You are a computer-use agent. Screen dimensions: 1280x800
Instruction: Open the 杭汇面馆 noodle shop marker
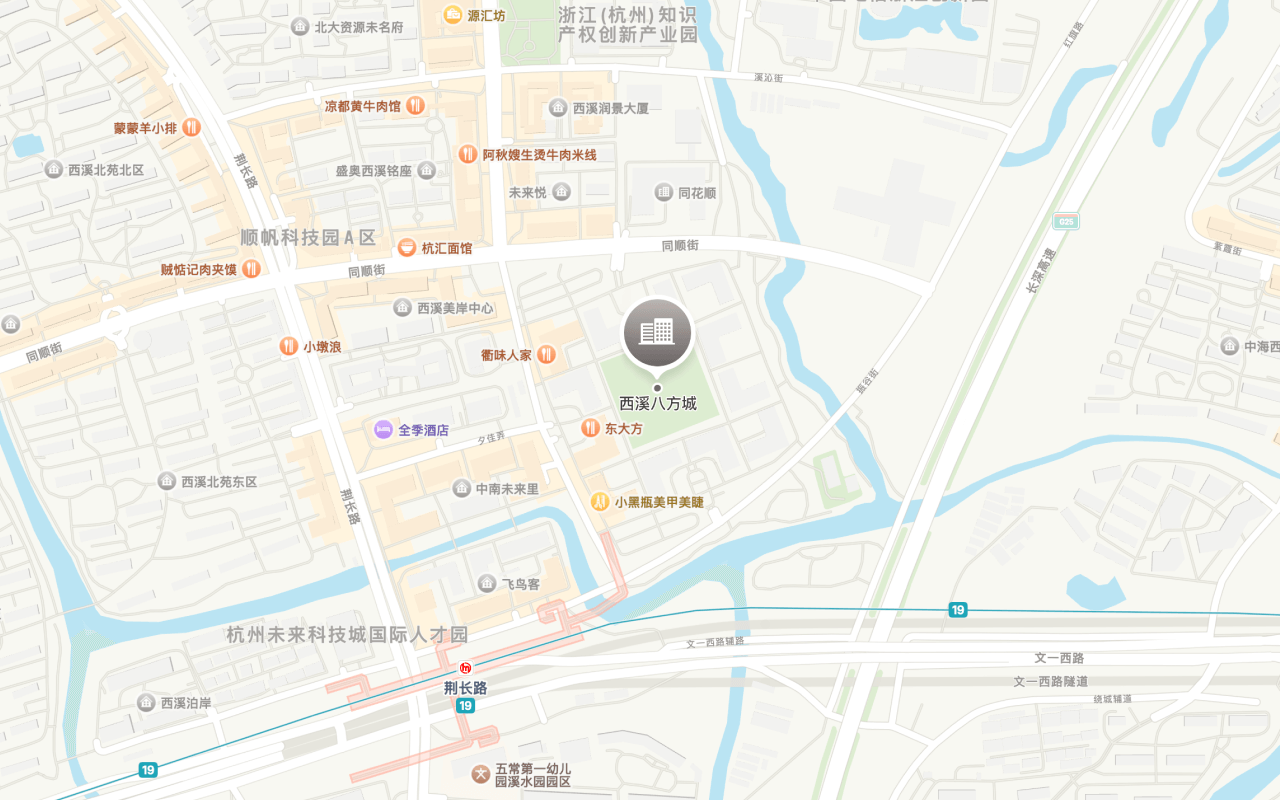[x=407, y=248]
